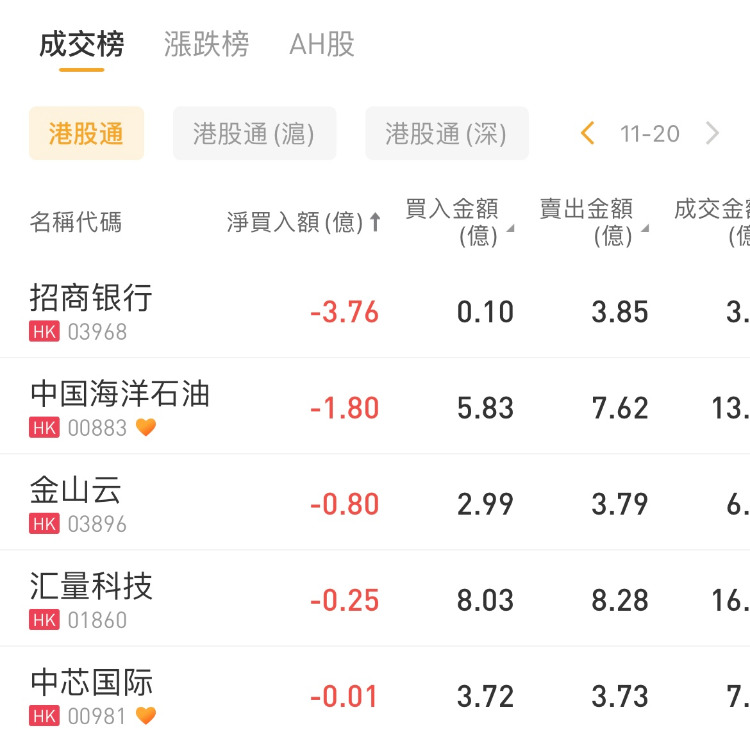Screen dimensions: 750x737
Task: Switch to the AH股 tab
Action: pos(321,45)
